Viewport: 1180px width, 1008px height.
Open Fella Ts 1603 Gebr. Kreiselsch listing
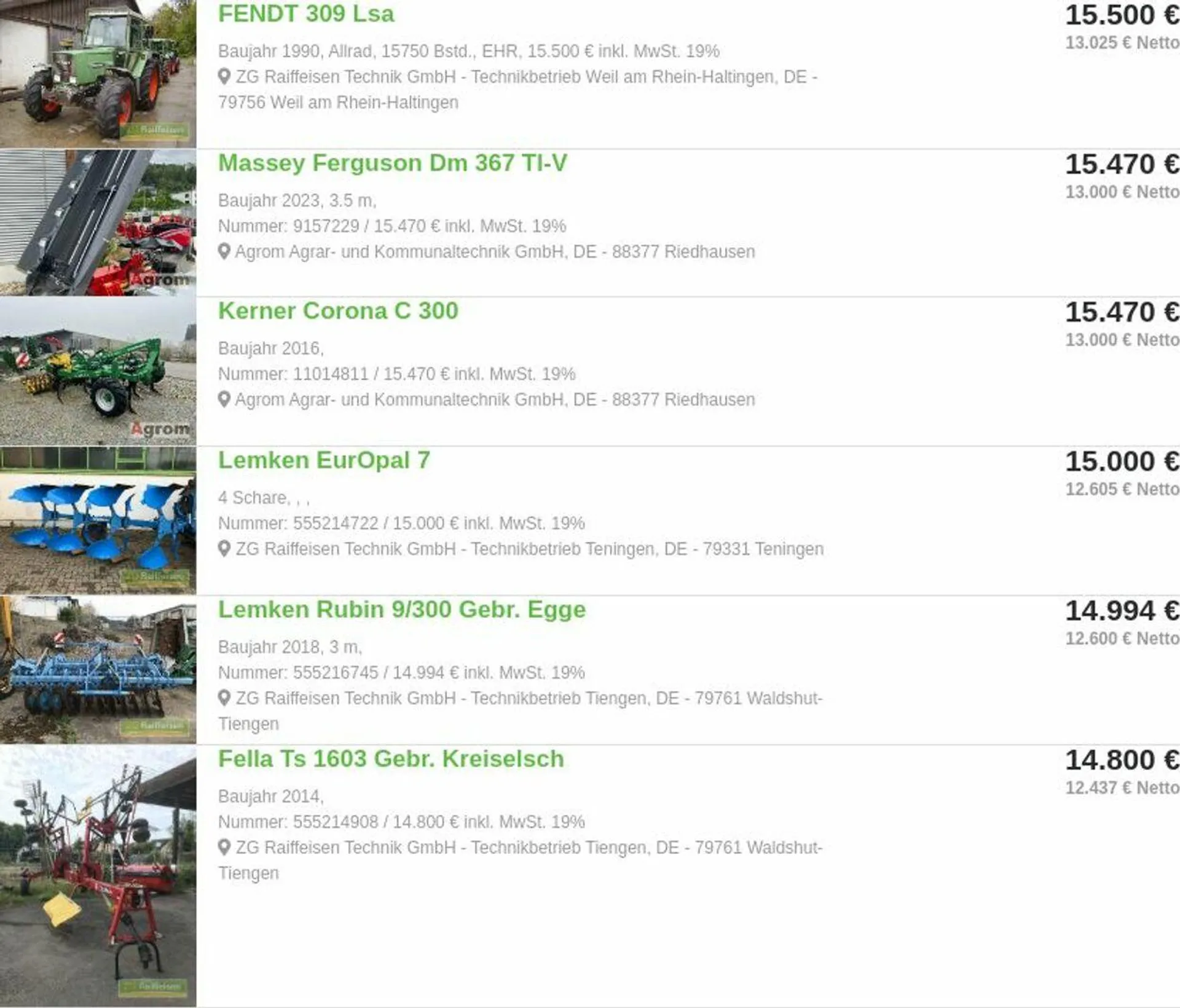click(391, 759)
